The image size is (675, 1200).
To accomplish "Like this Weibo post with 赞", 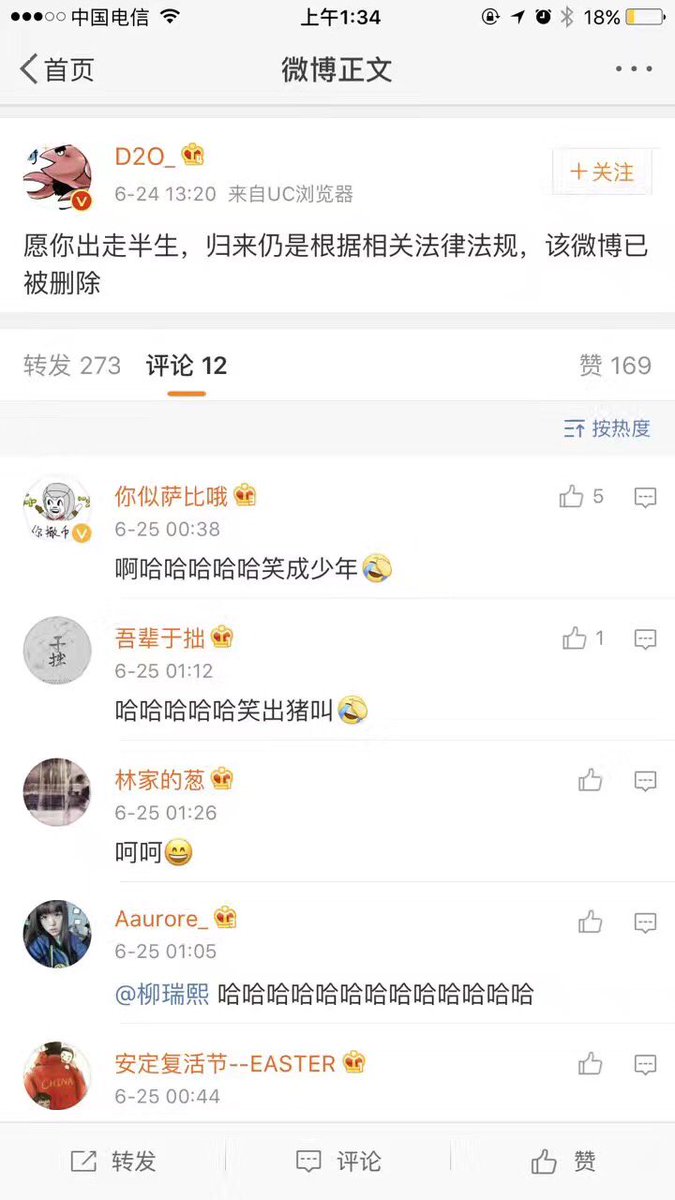I will 564,1161.
